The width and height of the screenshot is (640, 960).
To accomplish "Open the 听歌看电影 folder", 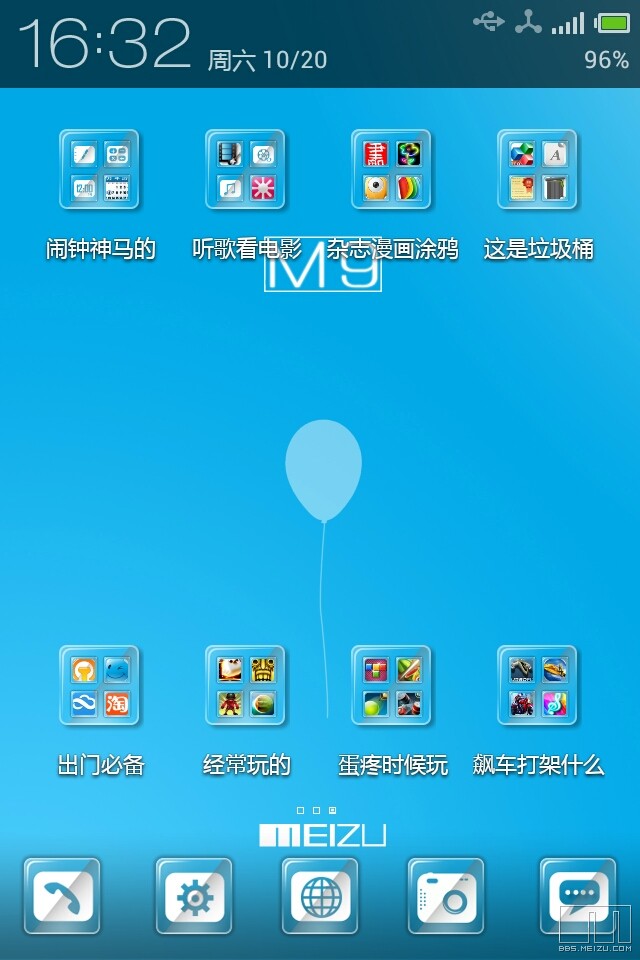I will click(x=246, y=170).
